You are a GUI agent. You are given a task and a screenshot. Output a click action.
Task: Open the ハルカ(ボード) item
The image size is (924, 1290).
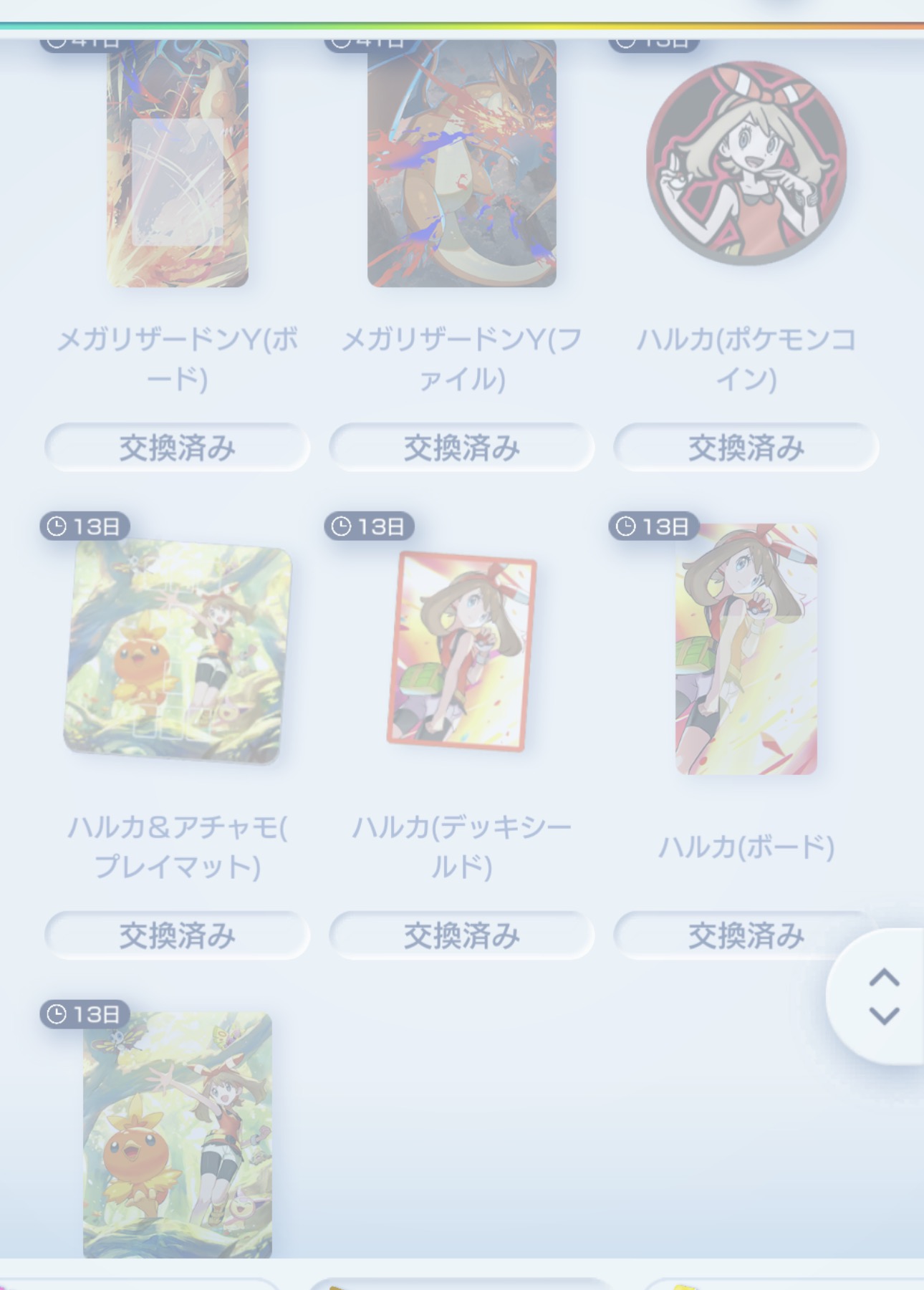pos(746,649)
